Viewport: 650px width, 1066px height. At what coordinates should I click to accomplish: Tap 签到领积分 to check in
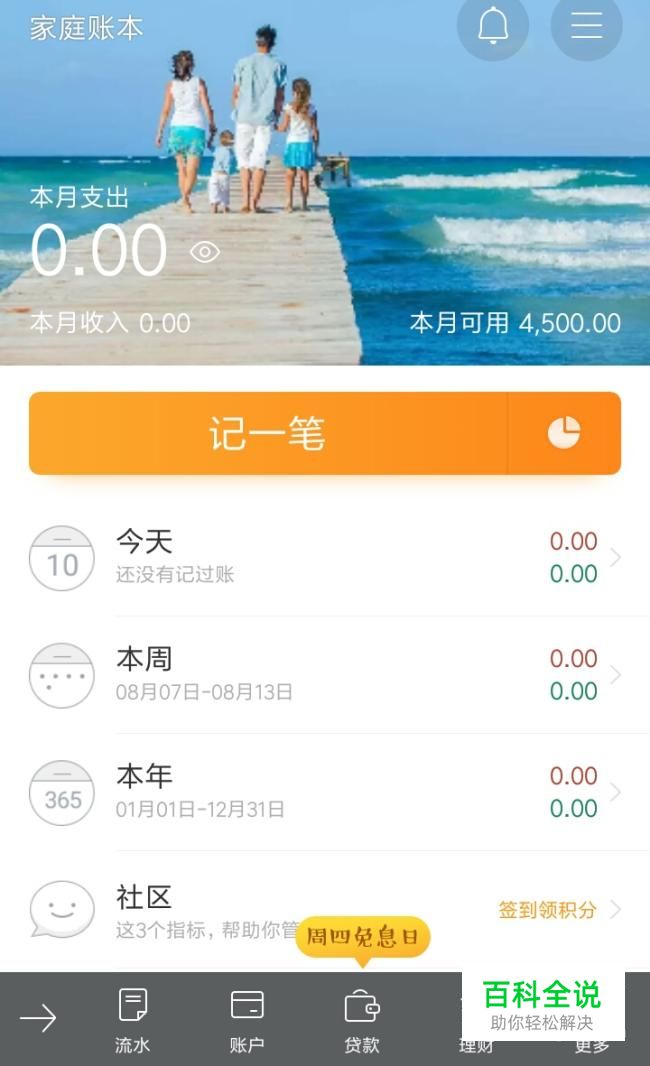(547, 910)
